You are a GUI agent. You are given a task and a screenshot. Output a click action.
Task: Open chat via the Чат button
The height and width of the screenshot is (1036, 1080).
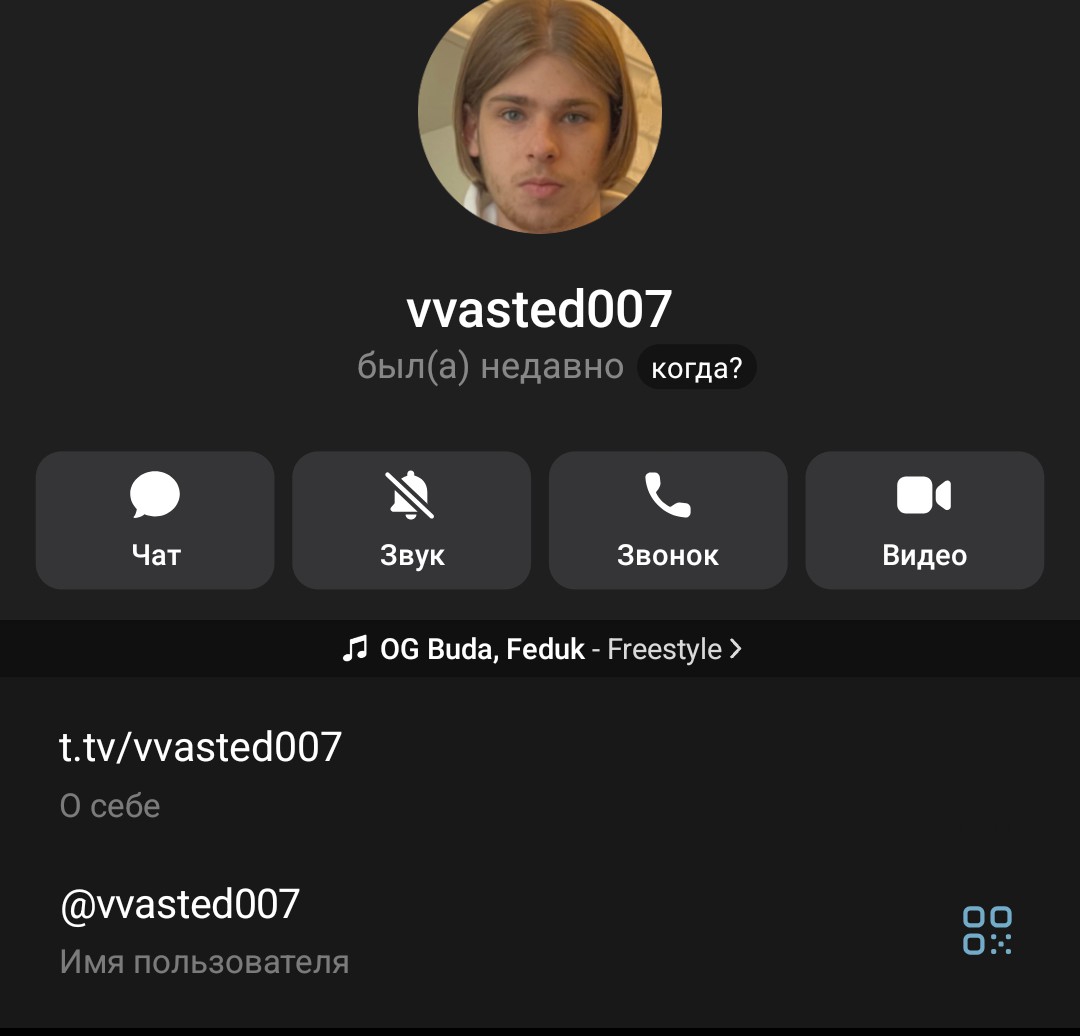tap(155, 520)
